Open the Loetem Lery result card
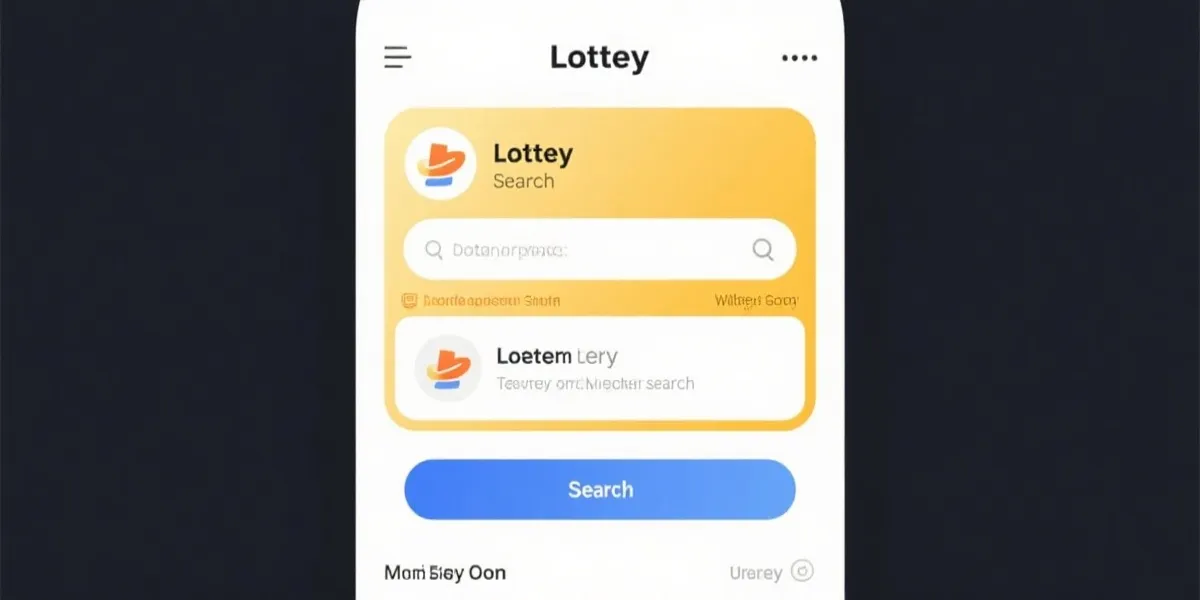 (600, 369)
